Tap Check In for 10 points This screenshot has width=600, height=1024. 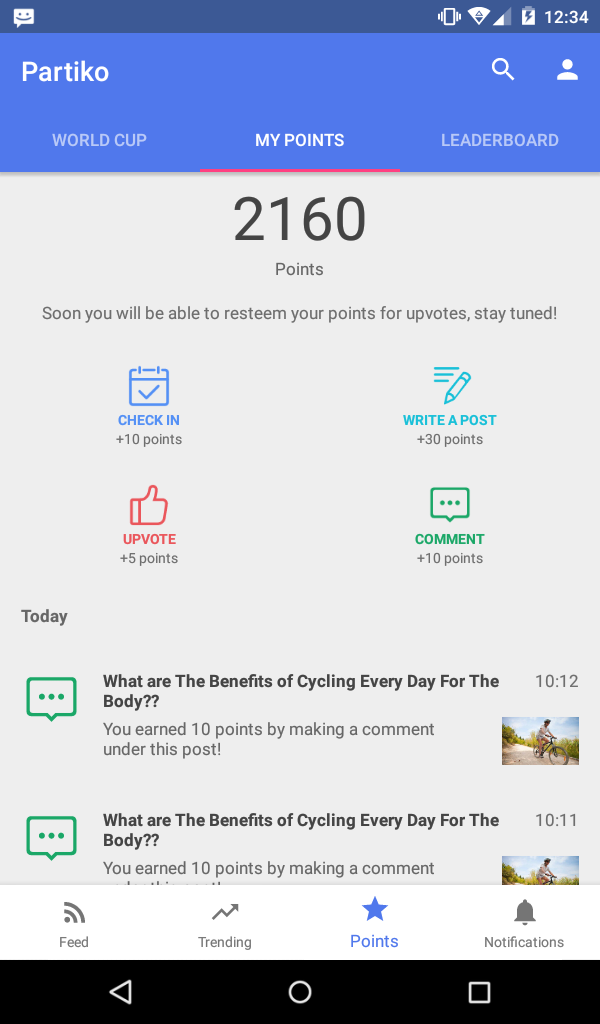(149, 404)
